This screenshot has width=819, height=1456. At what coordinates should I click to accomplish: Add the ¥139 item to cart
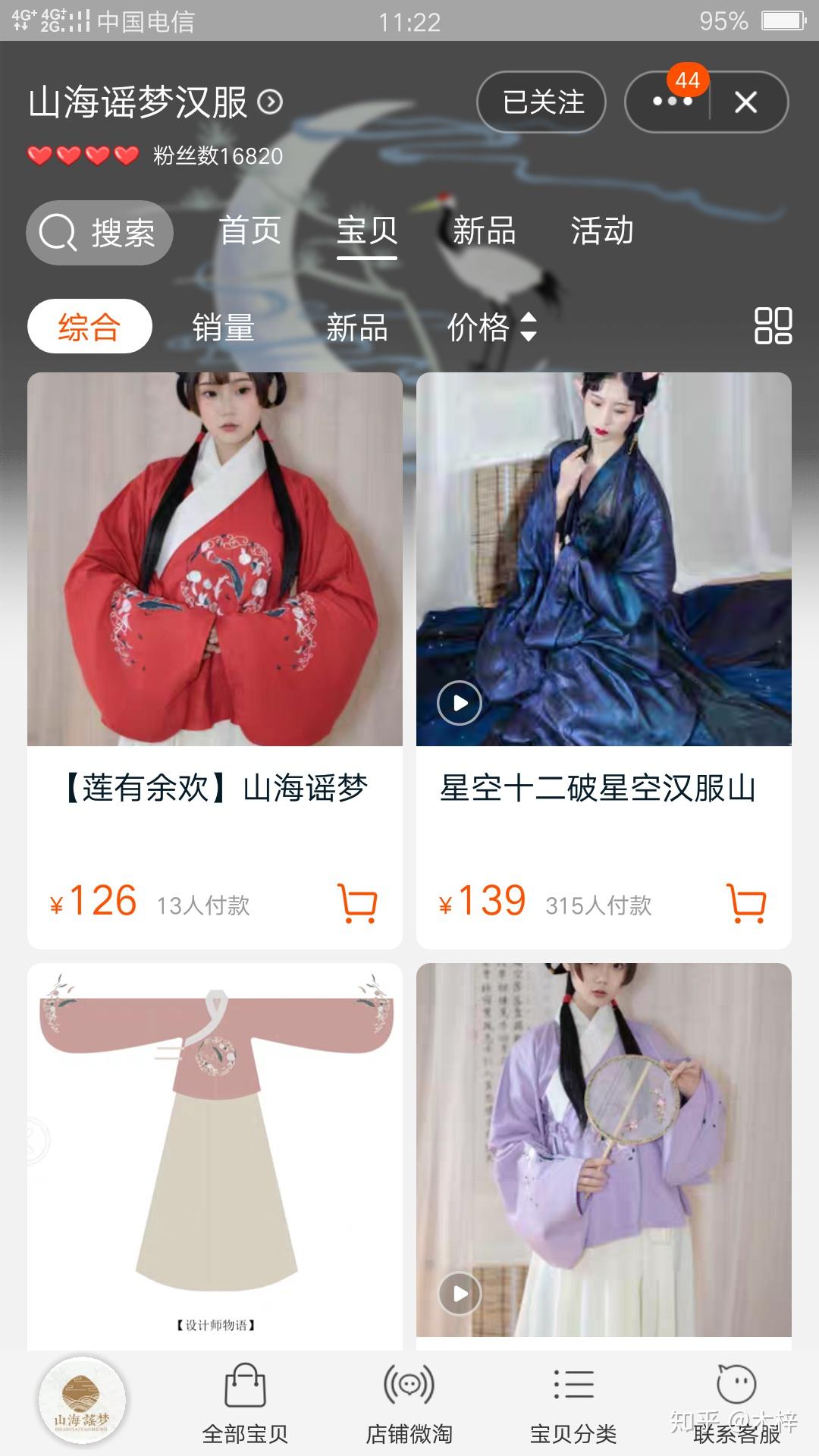746,903
